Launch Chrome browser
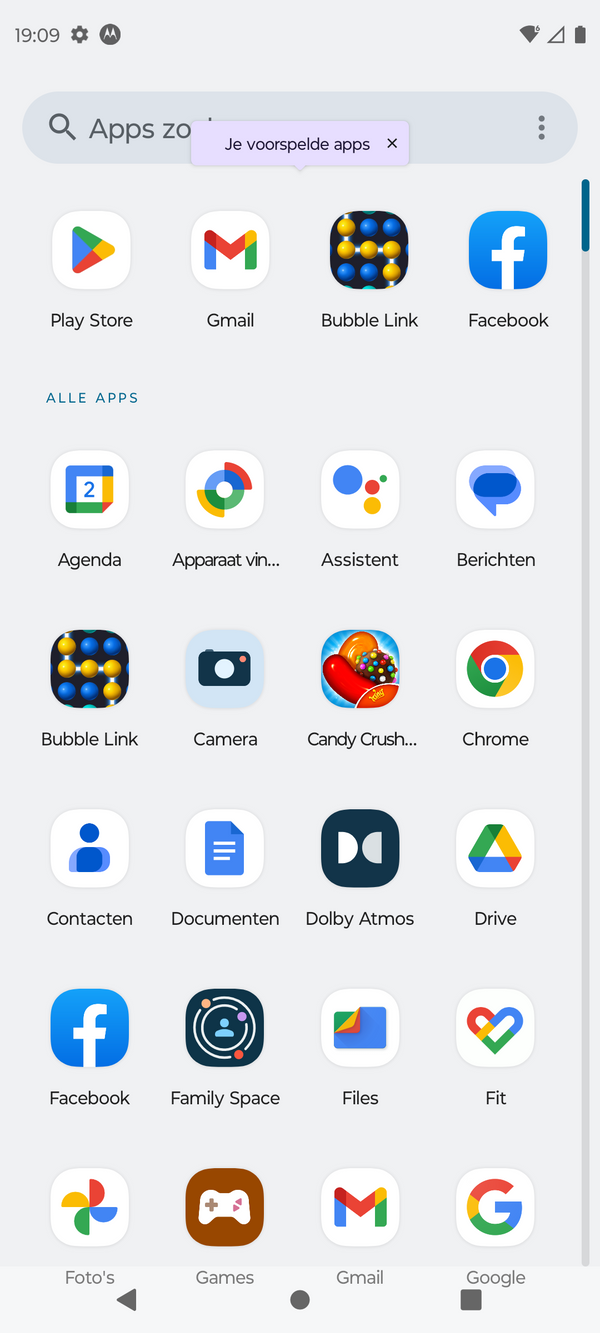 tap(495, 669)
